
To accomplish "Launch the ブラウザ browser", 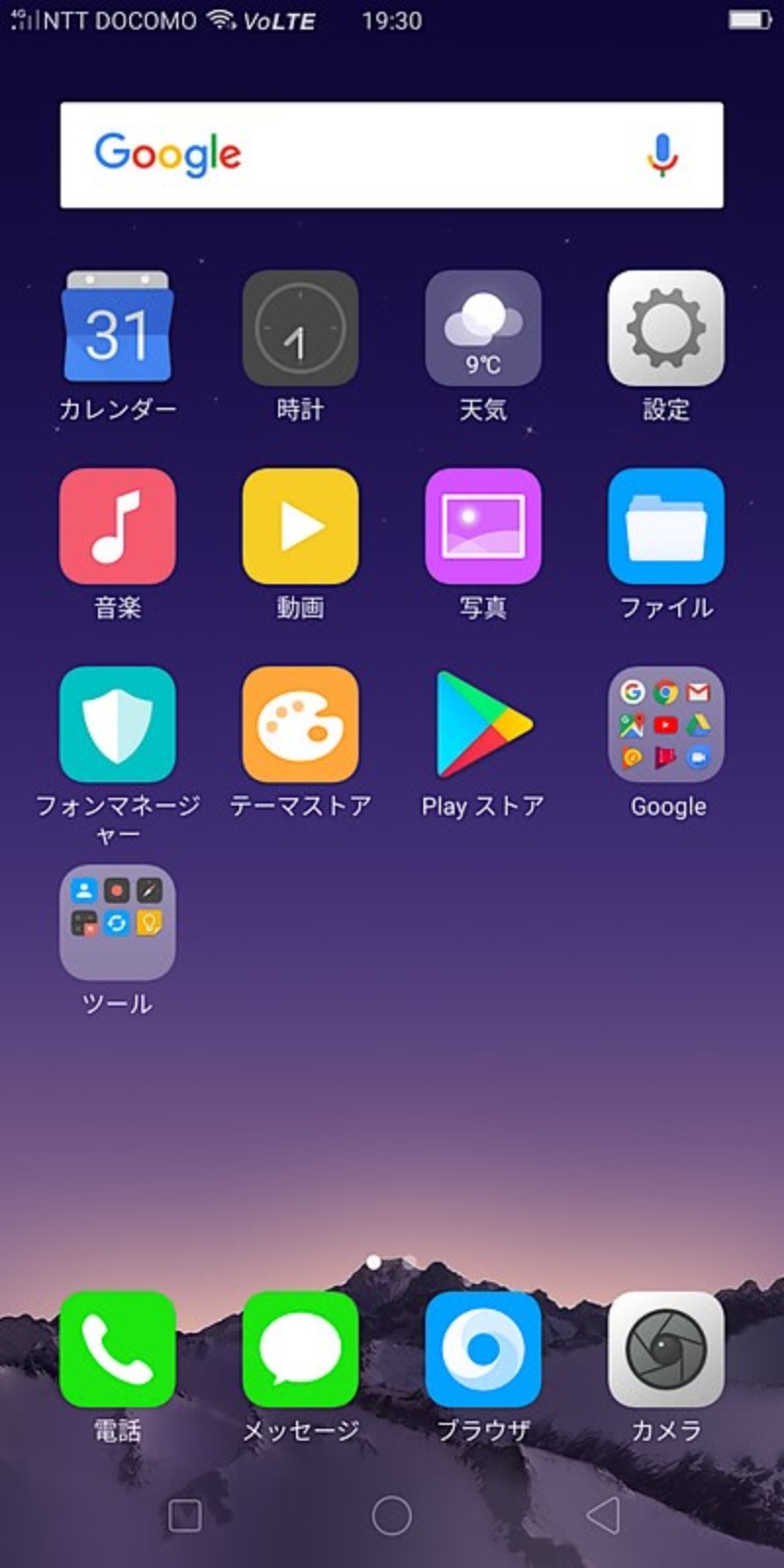I will [482, 1350].
